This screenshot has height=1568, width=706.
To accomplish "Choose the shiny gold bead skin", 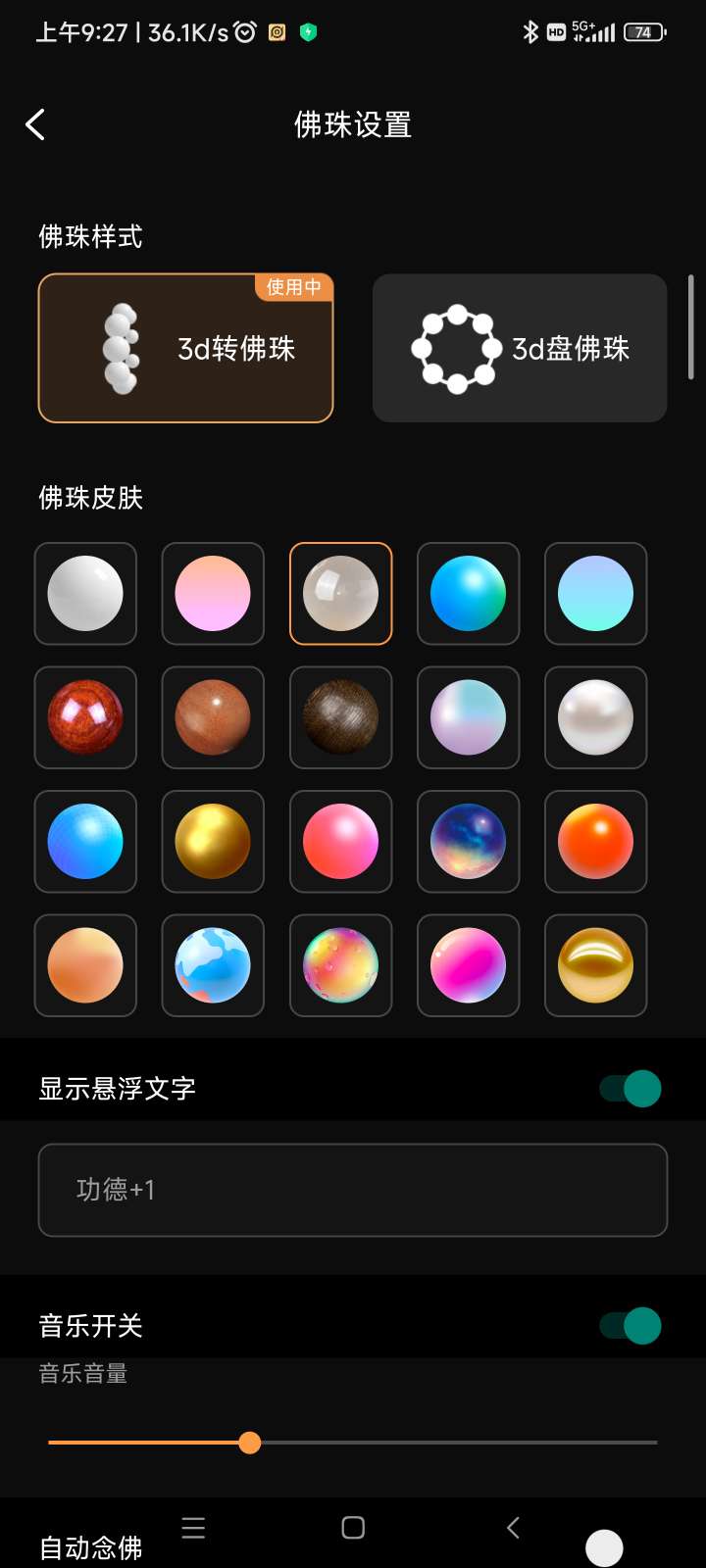I will tap(213, 841).
